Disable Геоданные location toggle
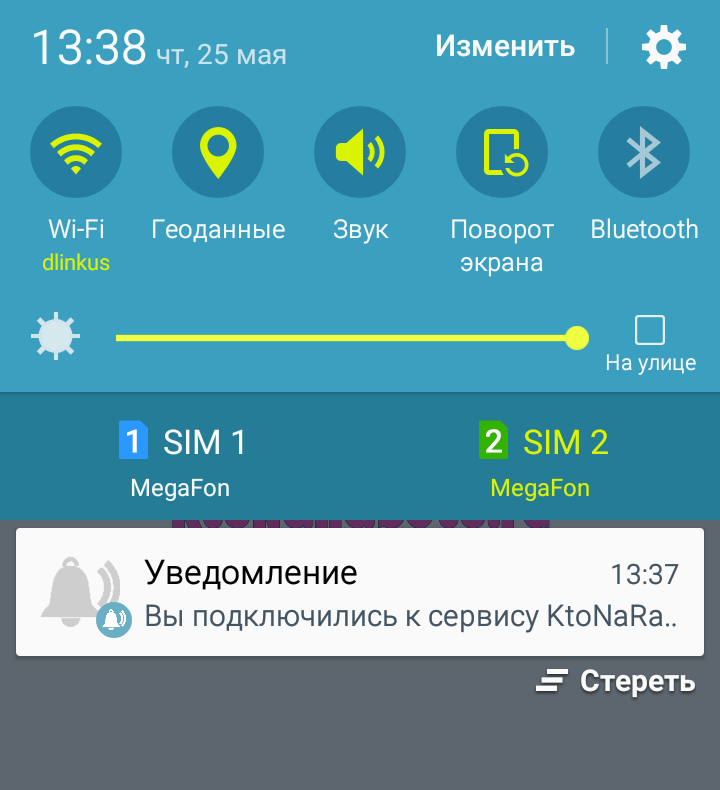 tap(218, 152)
